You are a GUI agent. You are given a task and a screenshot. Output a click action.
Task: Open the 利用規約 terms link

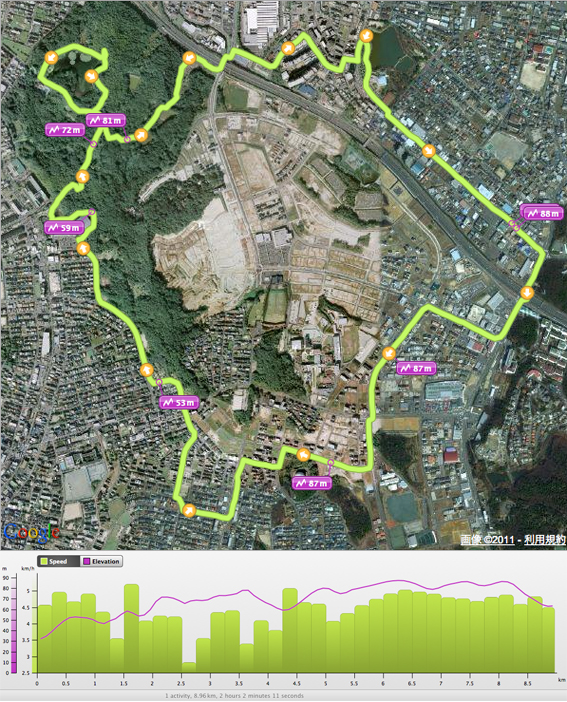pos(545,539)
